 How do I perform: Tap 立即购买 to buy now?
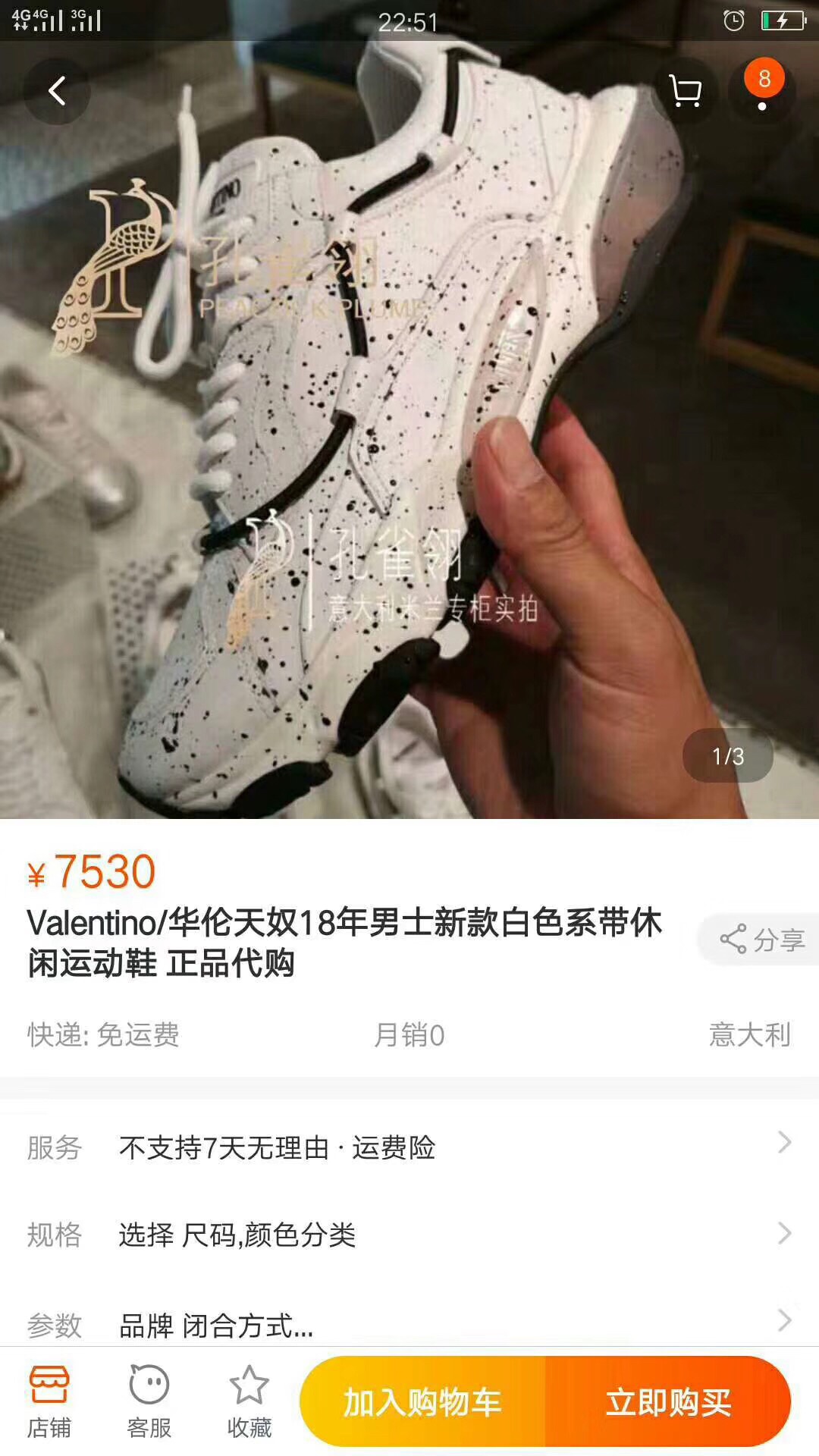(x=667, y=1402)
